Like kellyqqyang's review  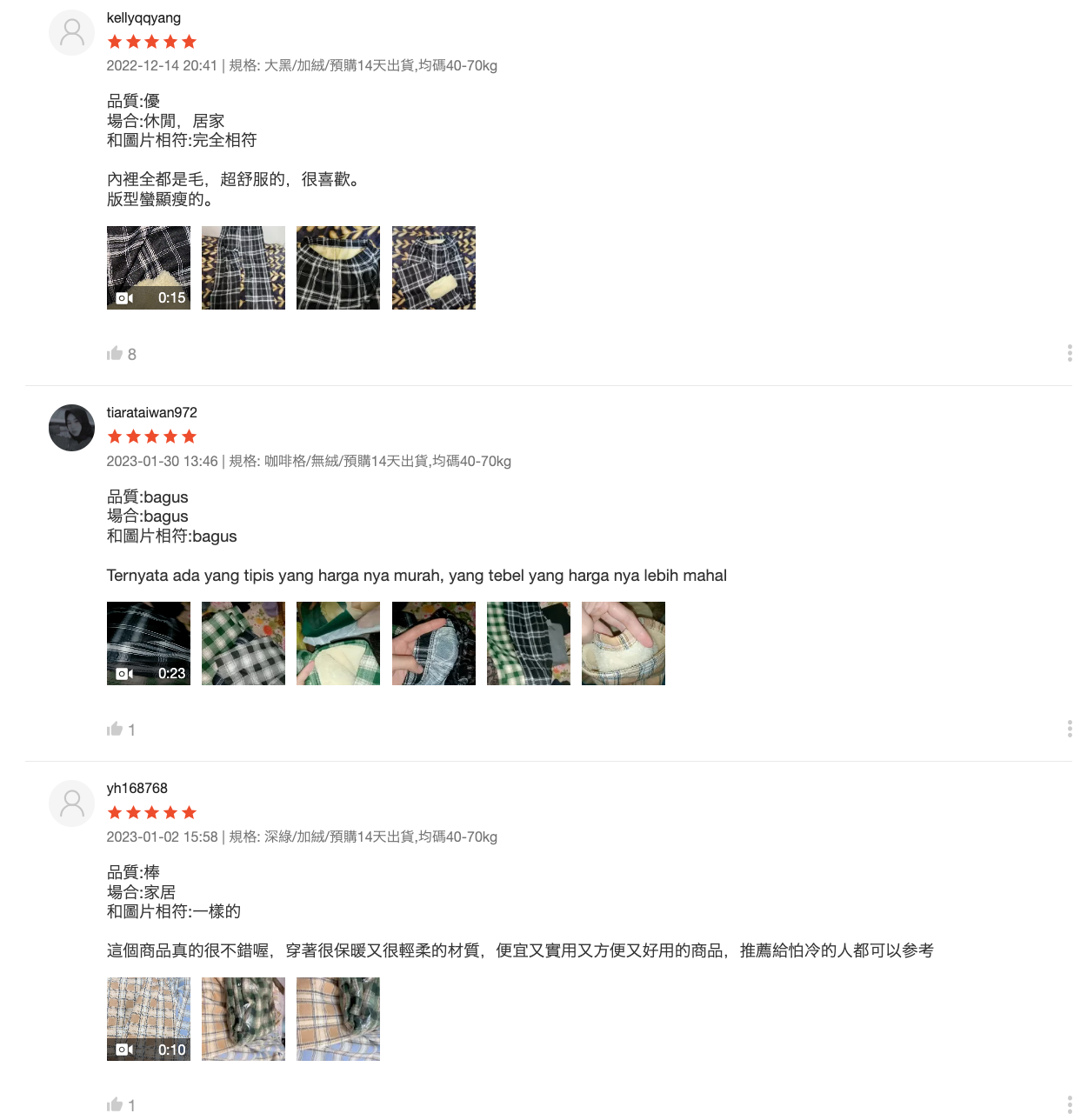pos(115,353)
